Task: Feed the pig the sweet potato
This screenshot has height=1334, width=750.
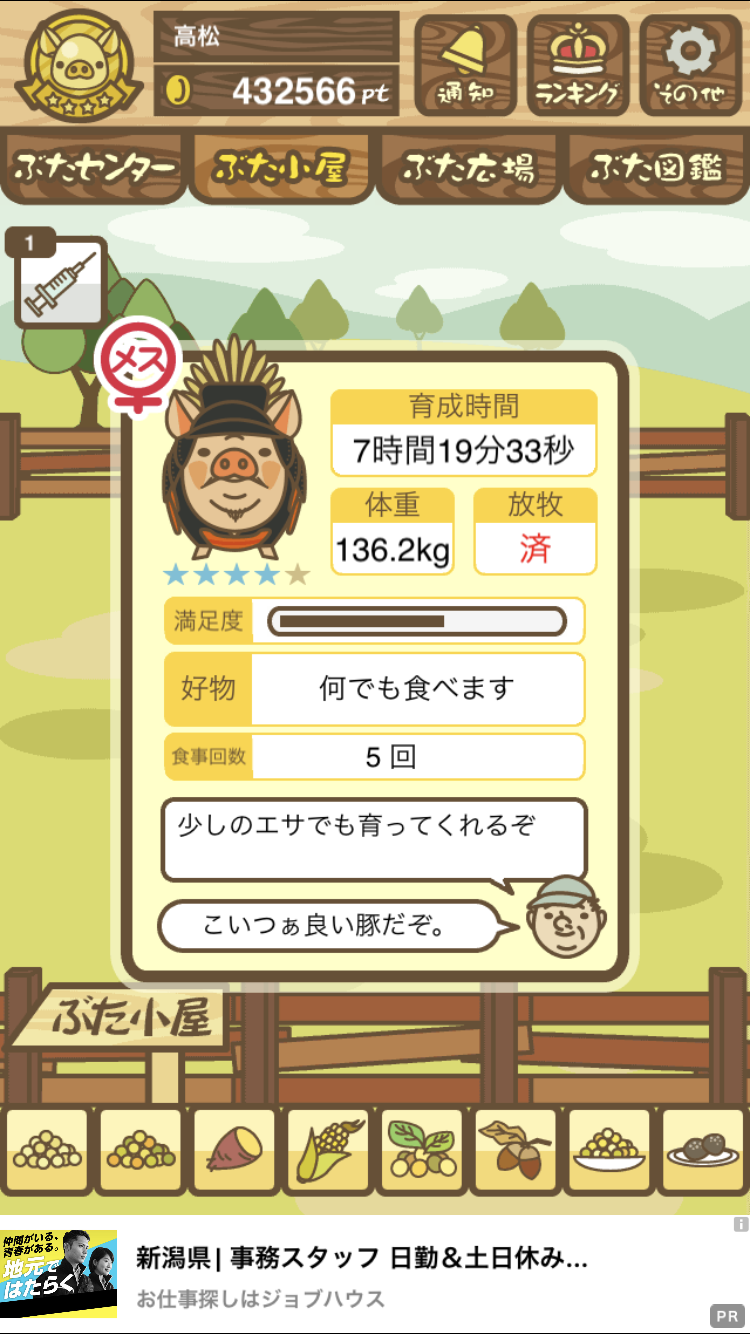Action: pyautogui.click(x=234, y=1152)
